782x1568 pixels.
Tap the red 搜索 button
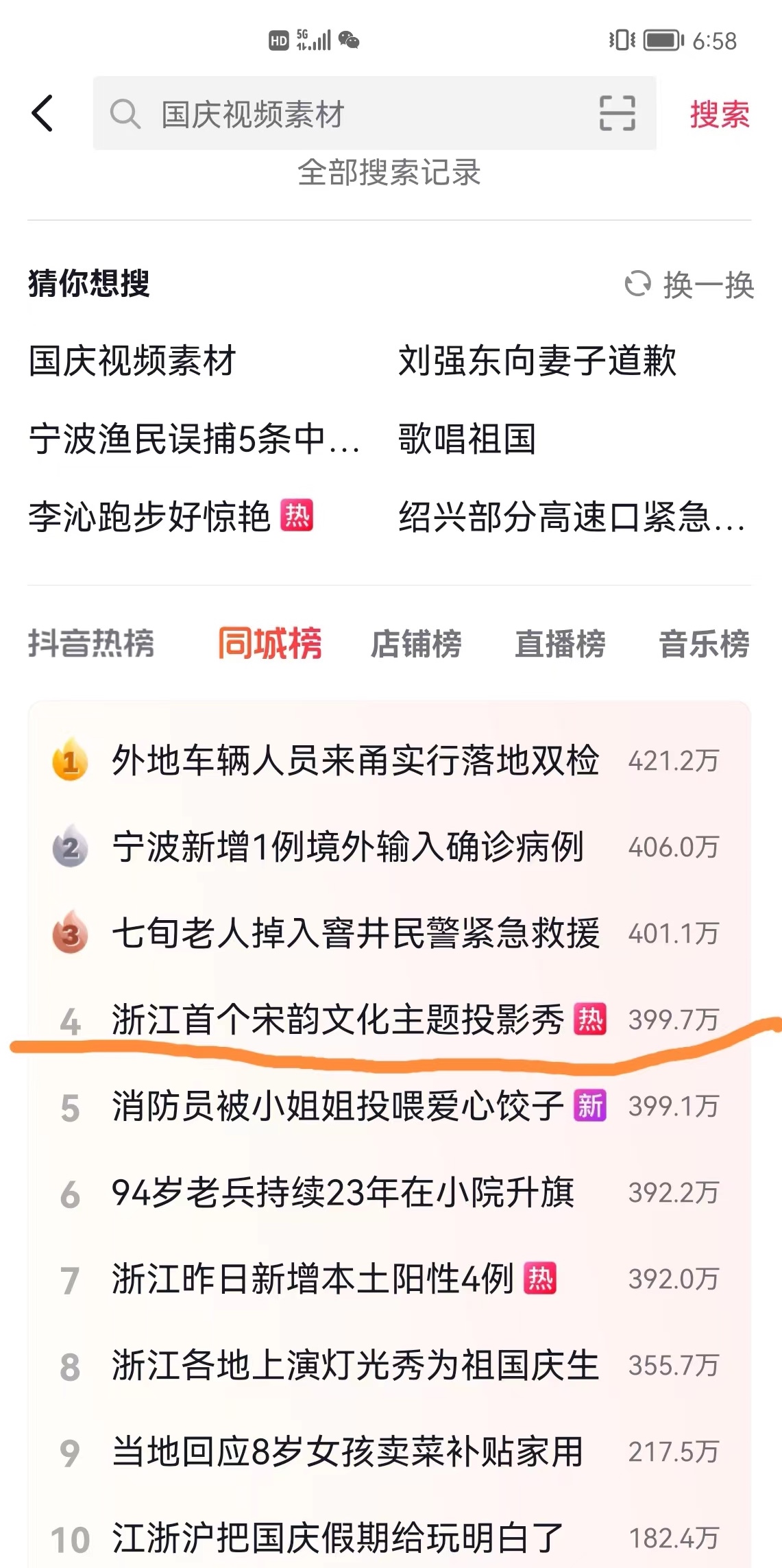(719, 114)
